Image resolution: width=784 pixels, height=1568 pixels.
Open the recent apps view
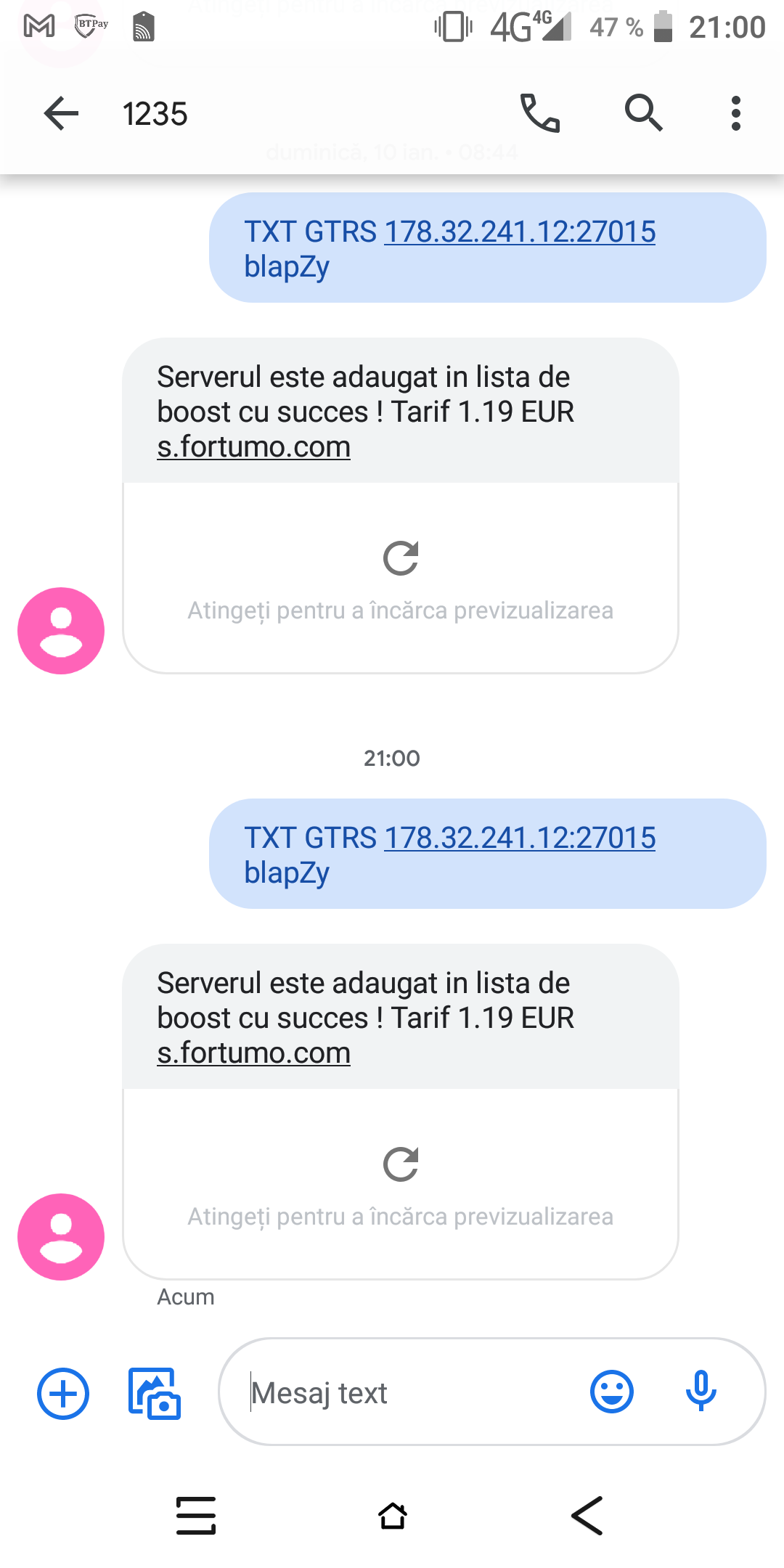[196, 1516]
